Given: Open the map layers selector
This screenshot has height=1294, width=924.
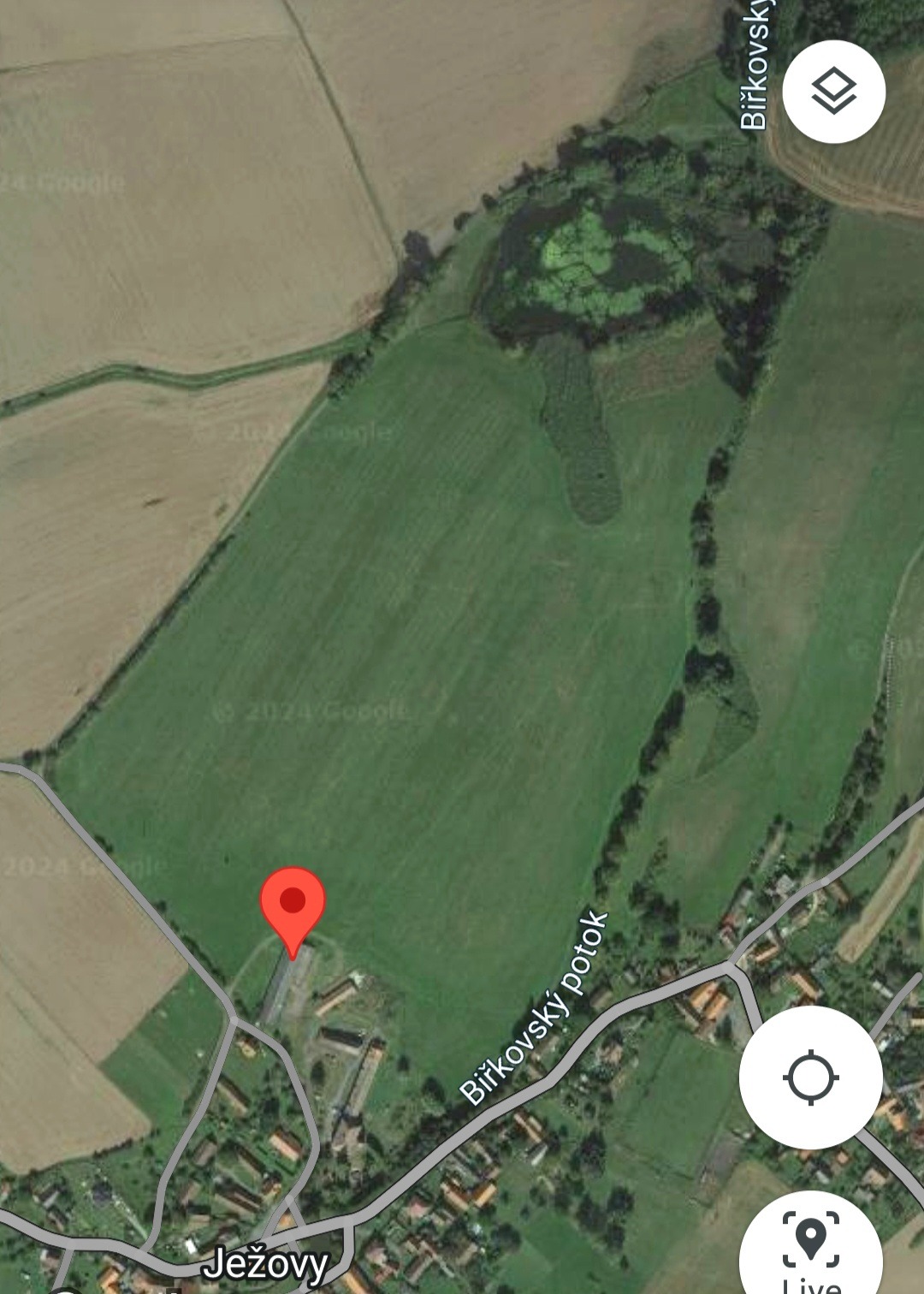Looking at the screenshot, I should coord(833,92).
